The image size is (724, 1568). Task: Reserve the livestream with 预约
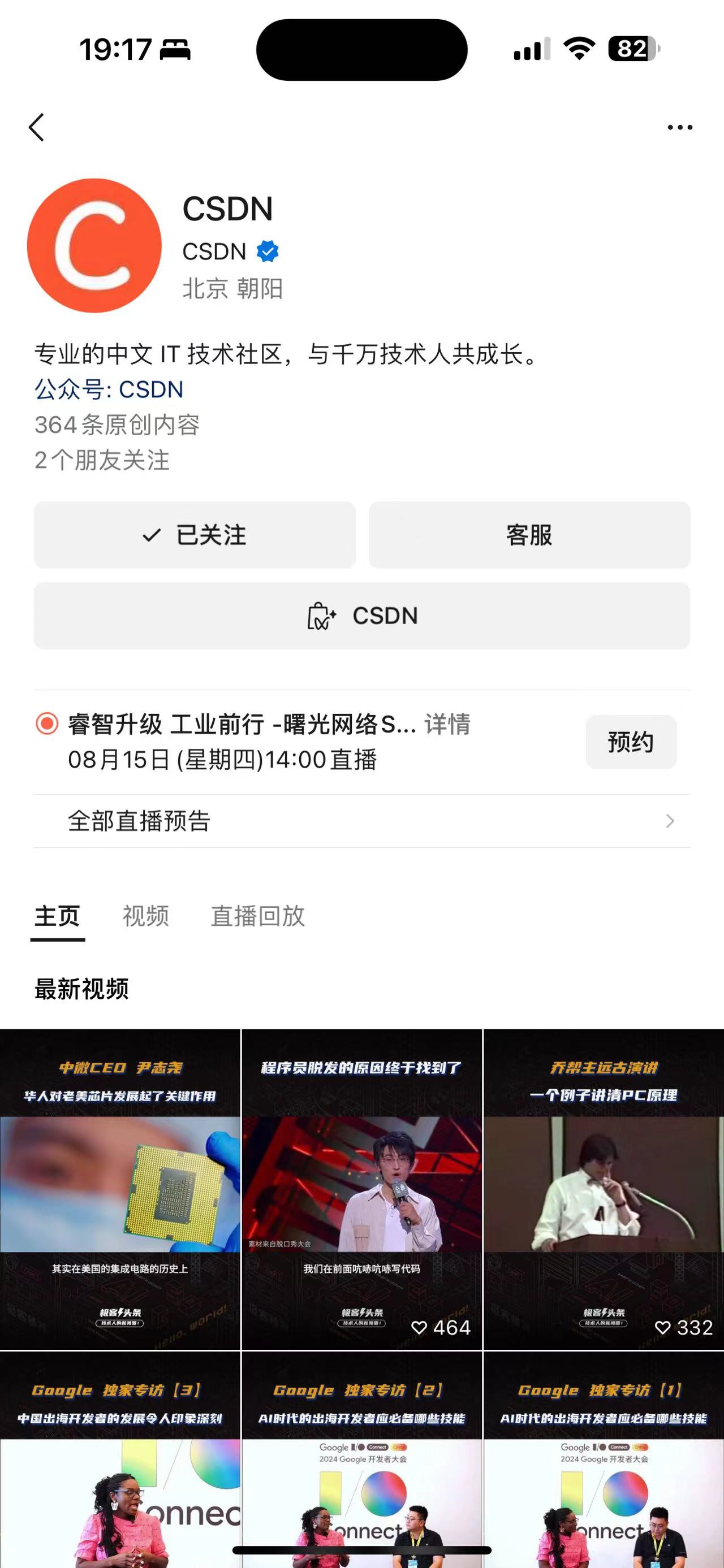point(631,742)
